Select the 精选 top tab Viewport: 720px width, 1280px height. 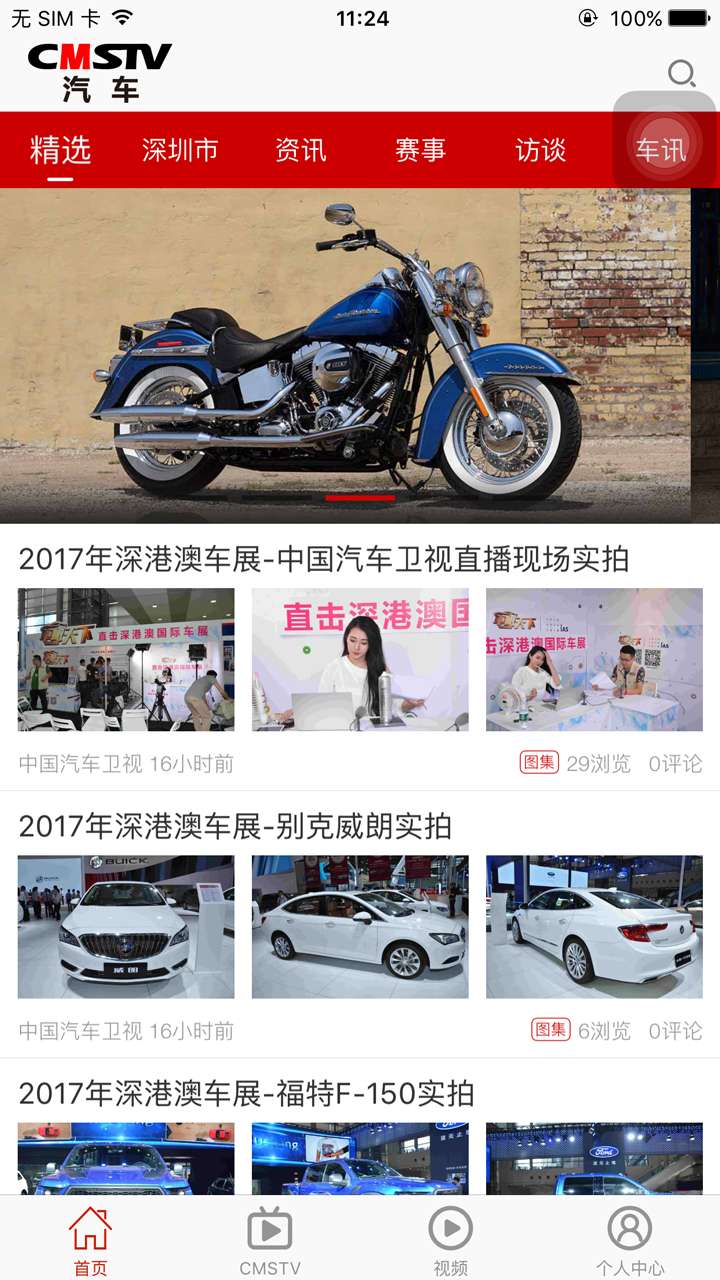pyautogui.click(x=60, y=150)
